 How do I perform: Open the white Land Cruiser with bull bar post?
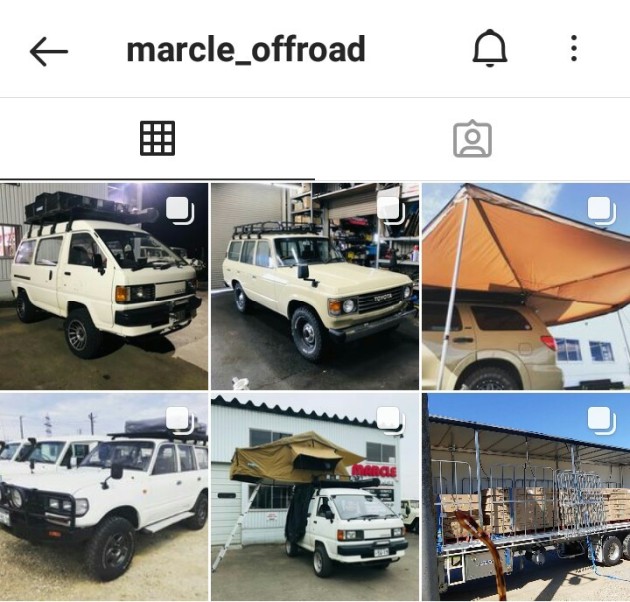[104, 496]
